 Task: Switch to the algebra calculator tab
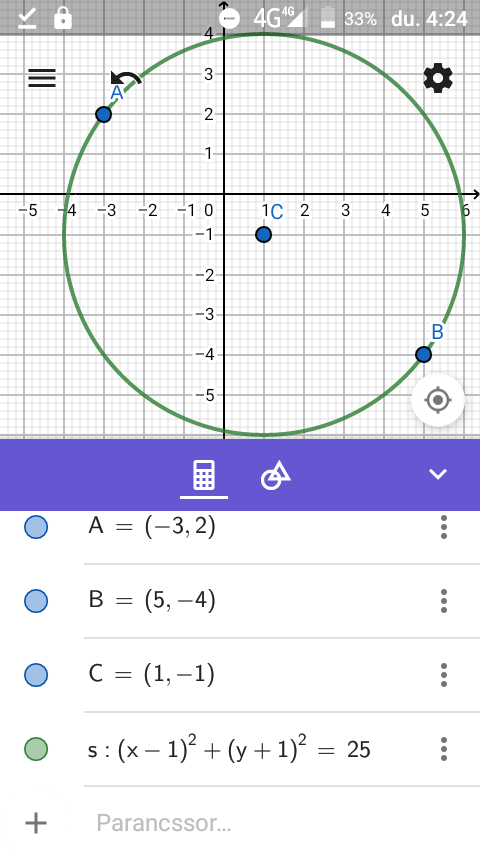204,475
